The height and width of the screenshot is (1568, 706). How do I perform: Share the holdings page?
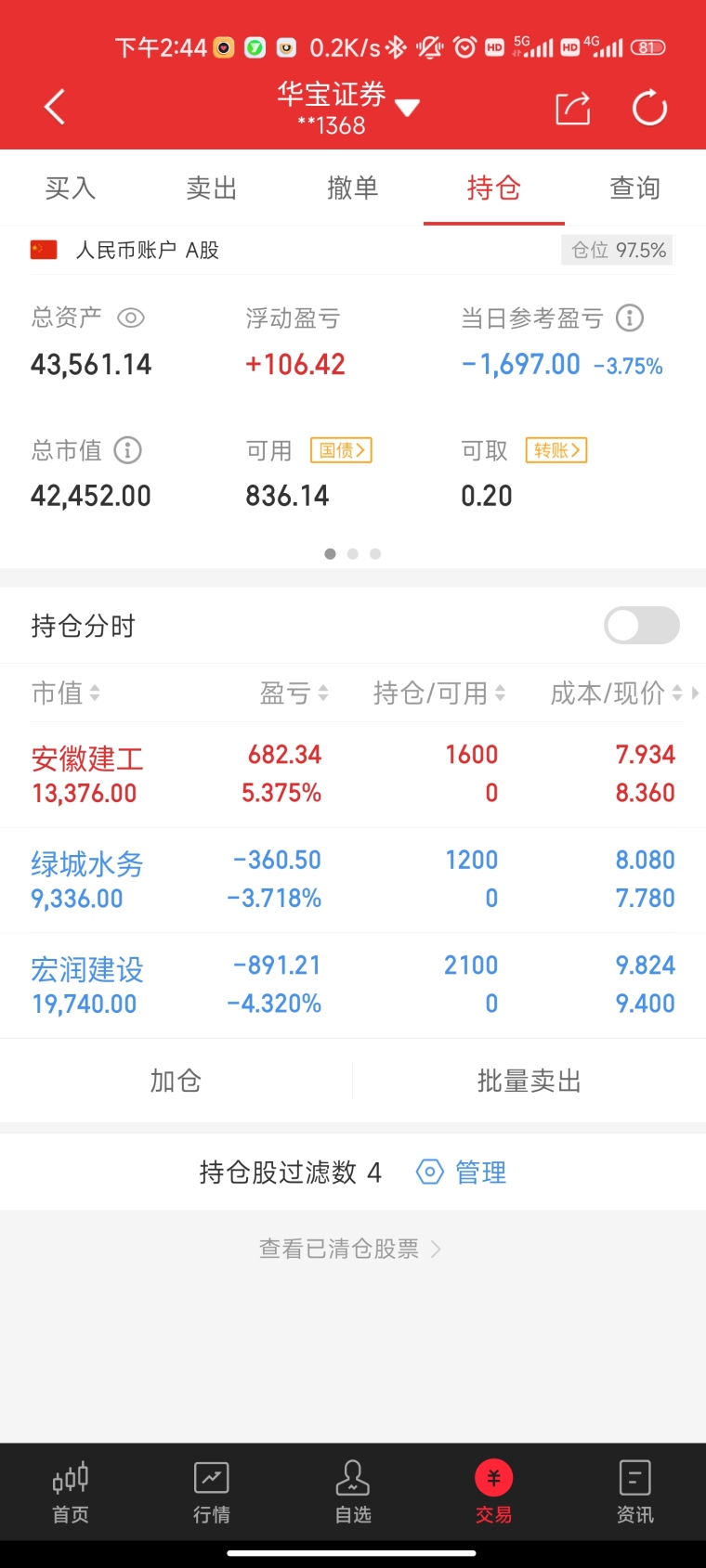tap(572, 108)
